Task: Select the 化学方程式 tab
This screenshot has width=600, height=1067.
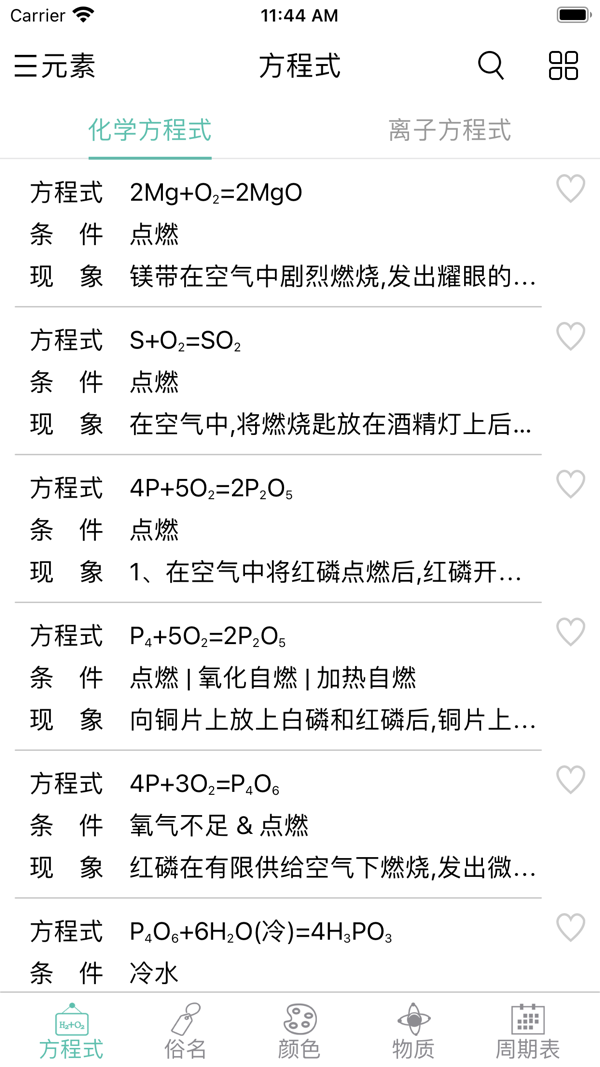Action: [150, 130]
